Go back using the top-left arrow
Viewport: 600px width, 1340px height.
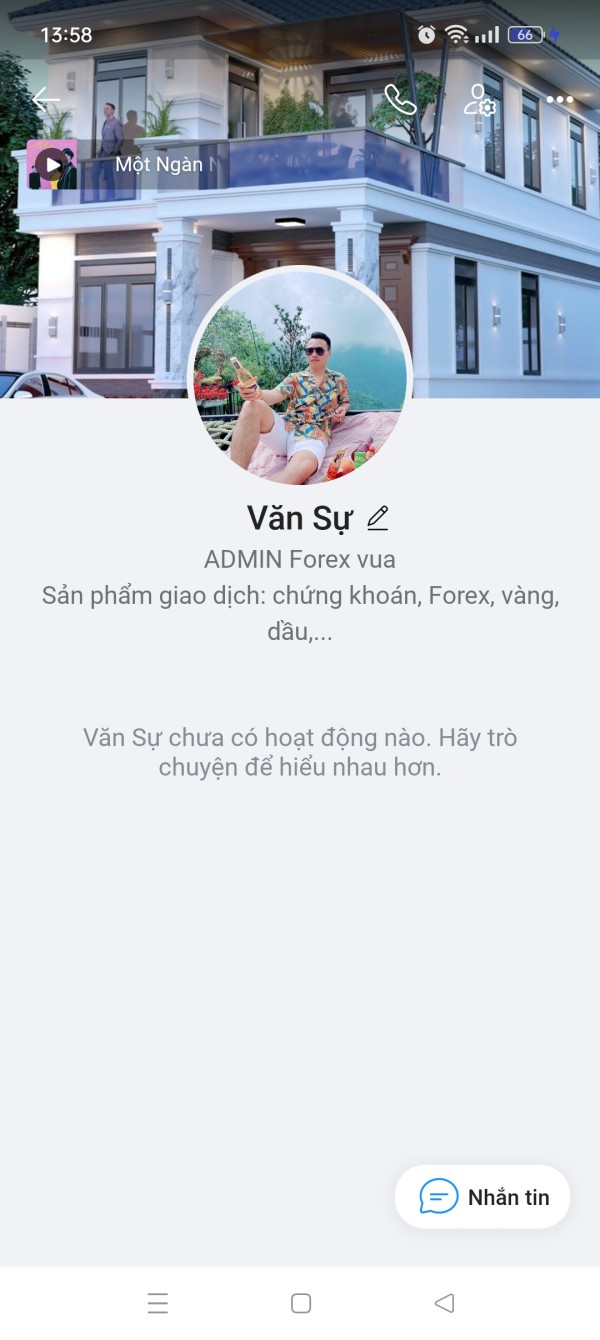46,99
